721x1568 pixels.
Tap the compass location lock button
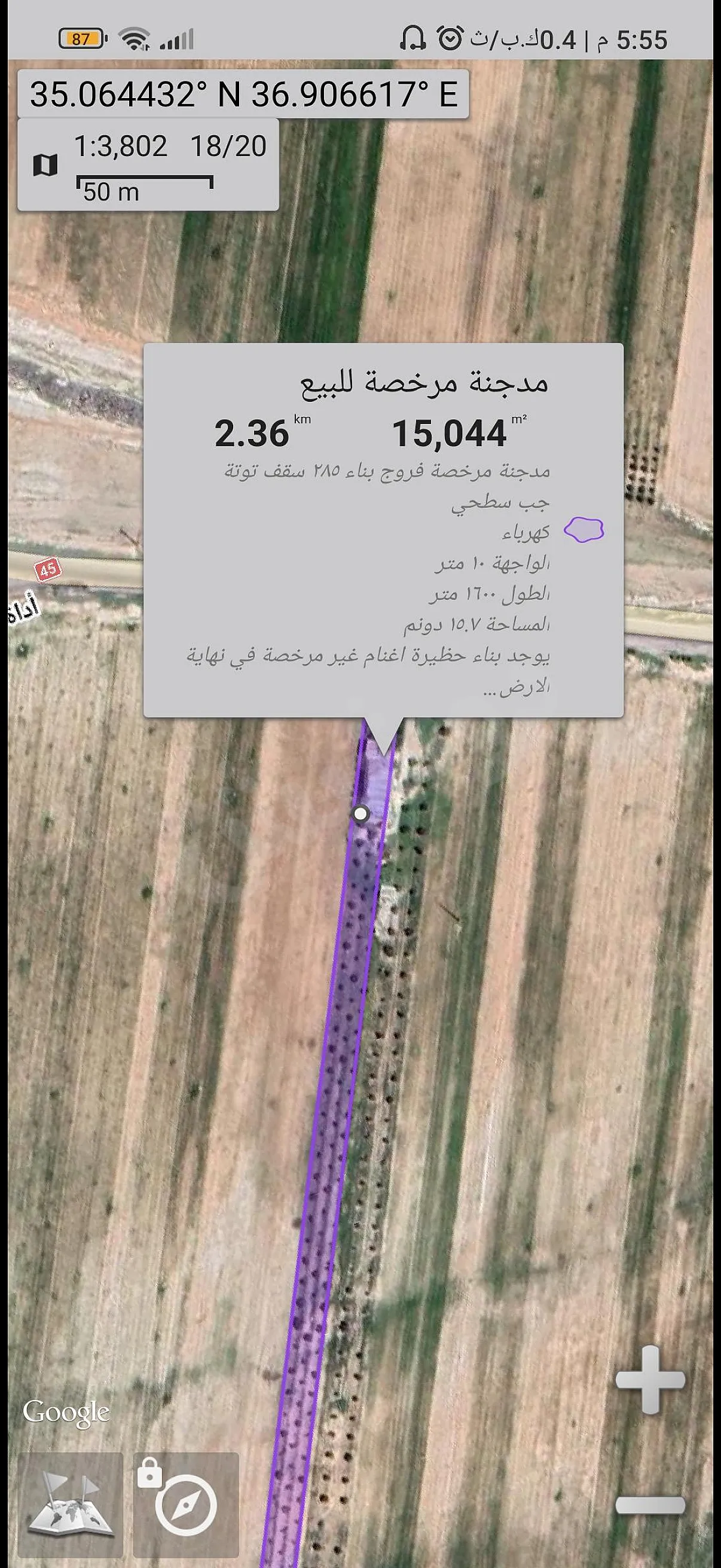point(186,1504)
